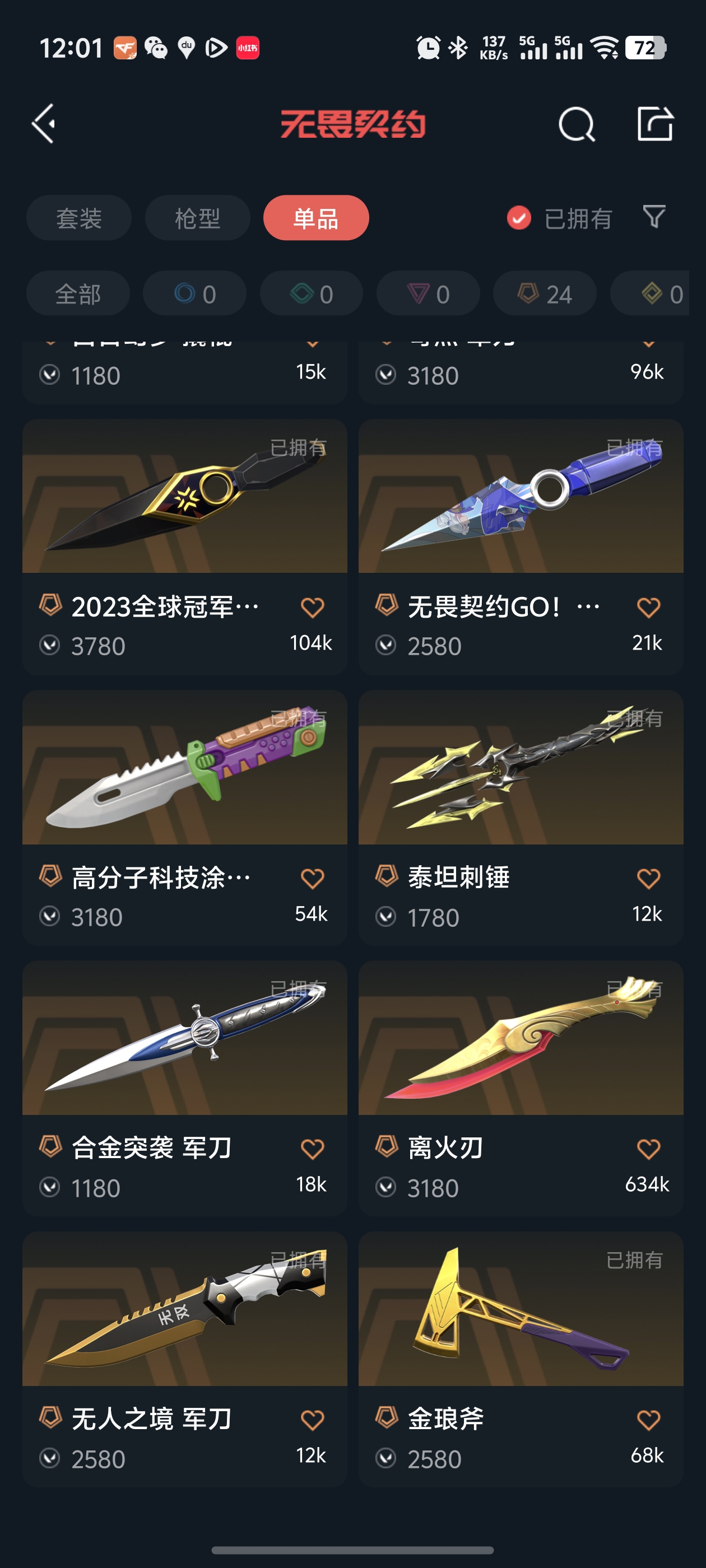Open the search magnifier icon
This screenshot has width=706, height=1568.
click(x=575, y=124)
